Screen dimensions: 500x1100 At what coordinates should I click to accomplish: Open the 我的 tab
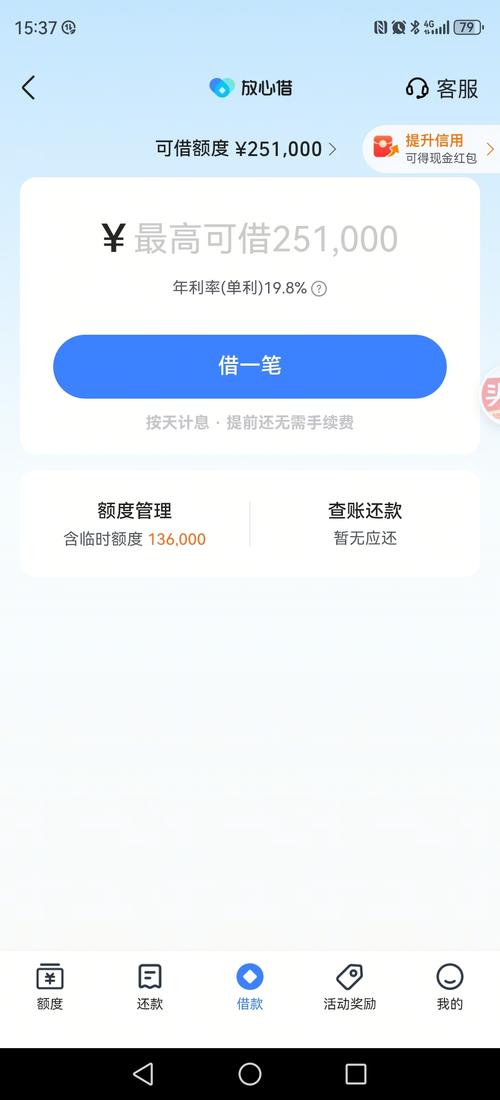tap(450, 986)
